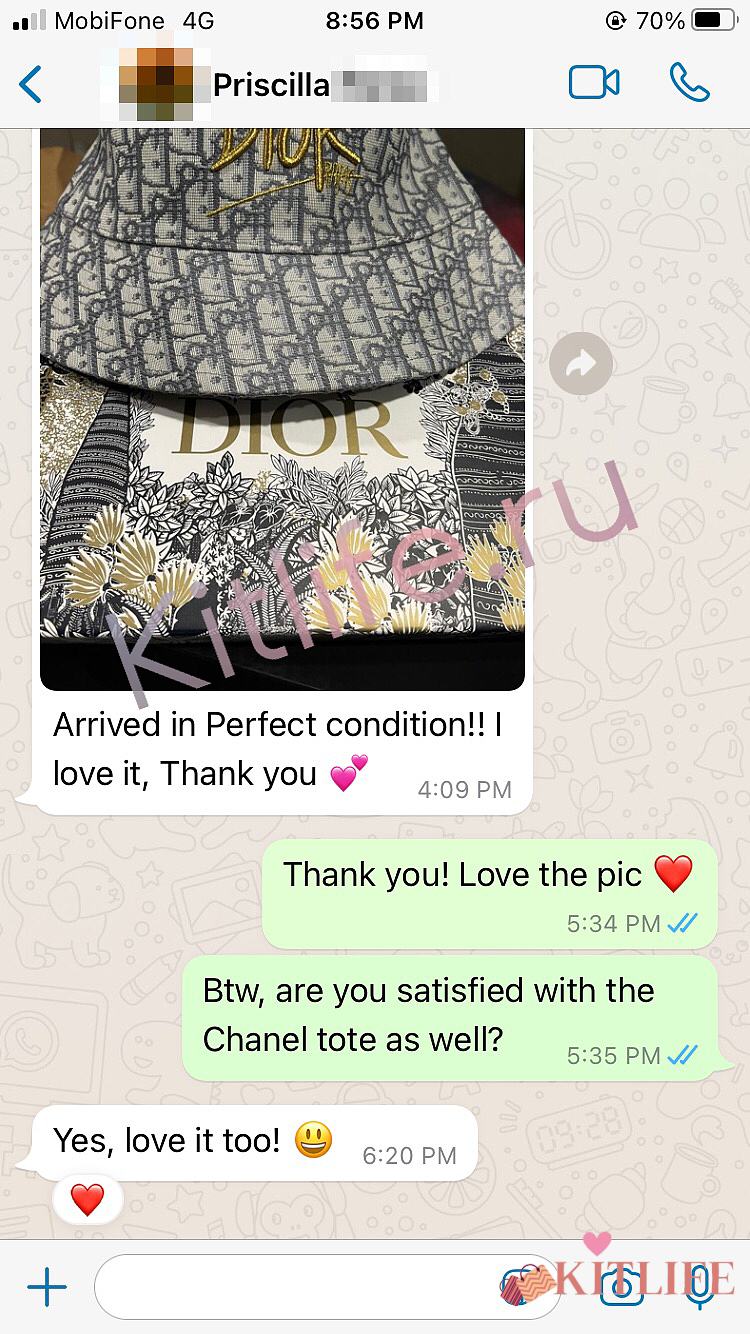View the heart reaction on the last message
The image size is (750, 1334).
click(x=87, y=1199)
